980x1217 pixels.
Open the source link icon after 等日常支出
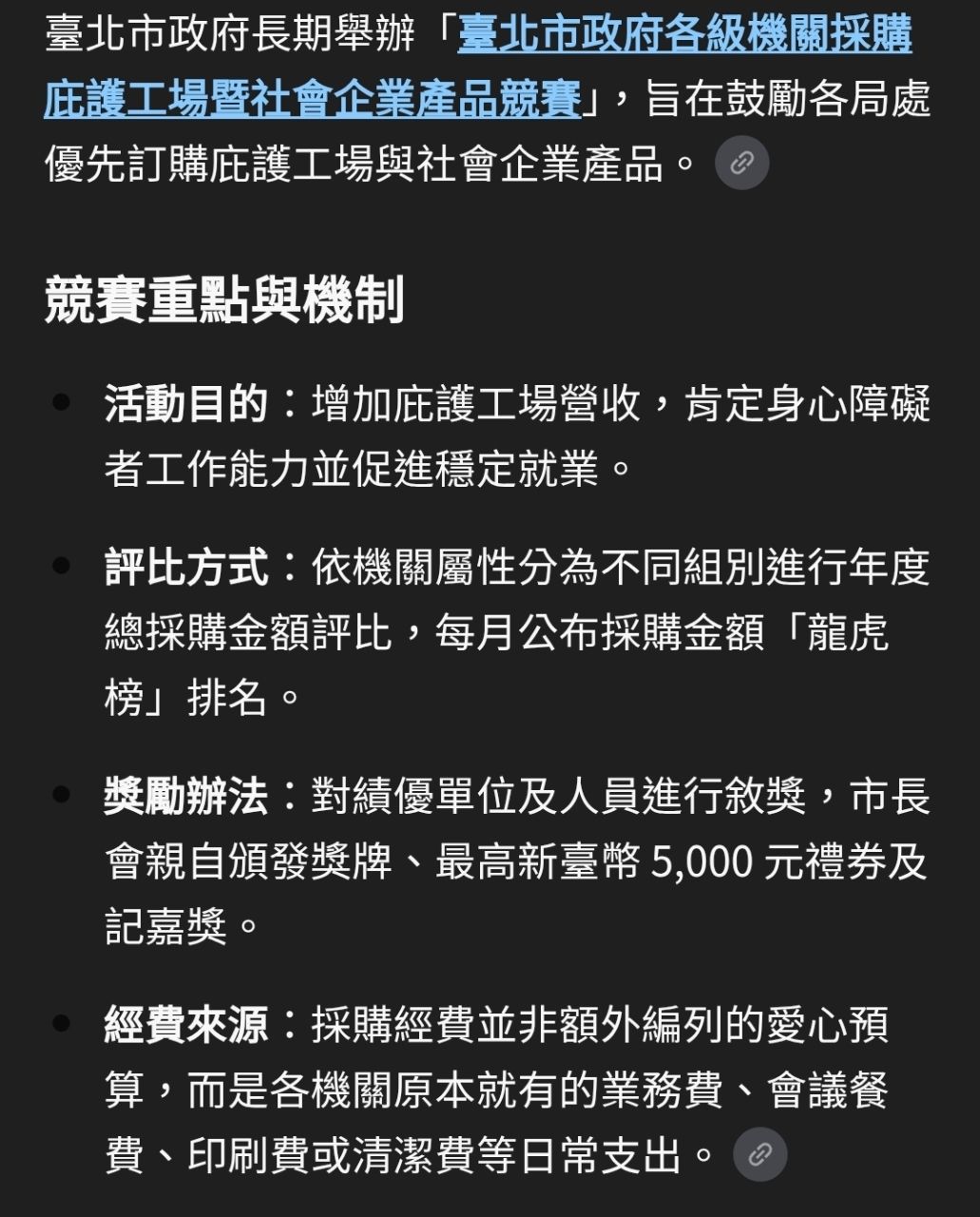click(759, 1154)
